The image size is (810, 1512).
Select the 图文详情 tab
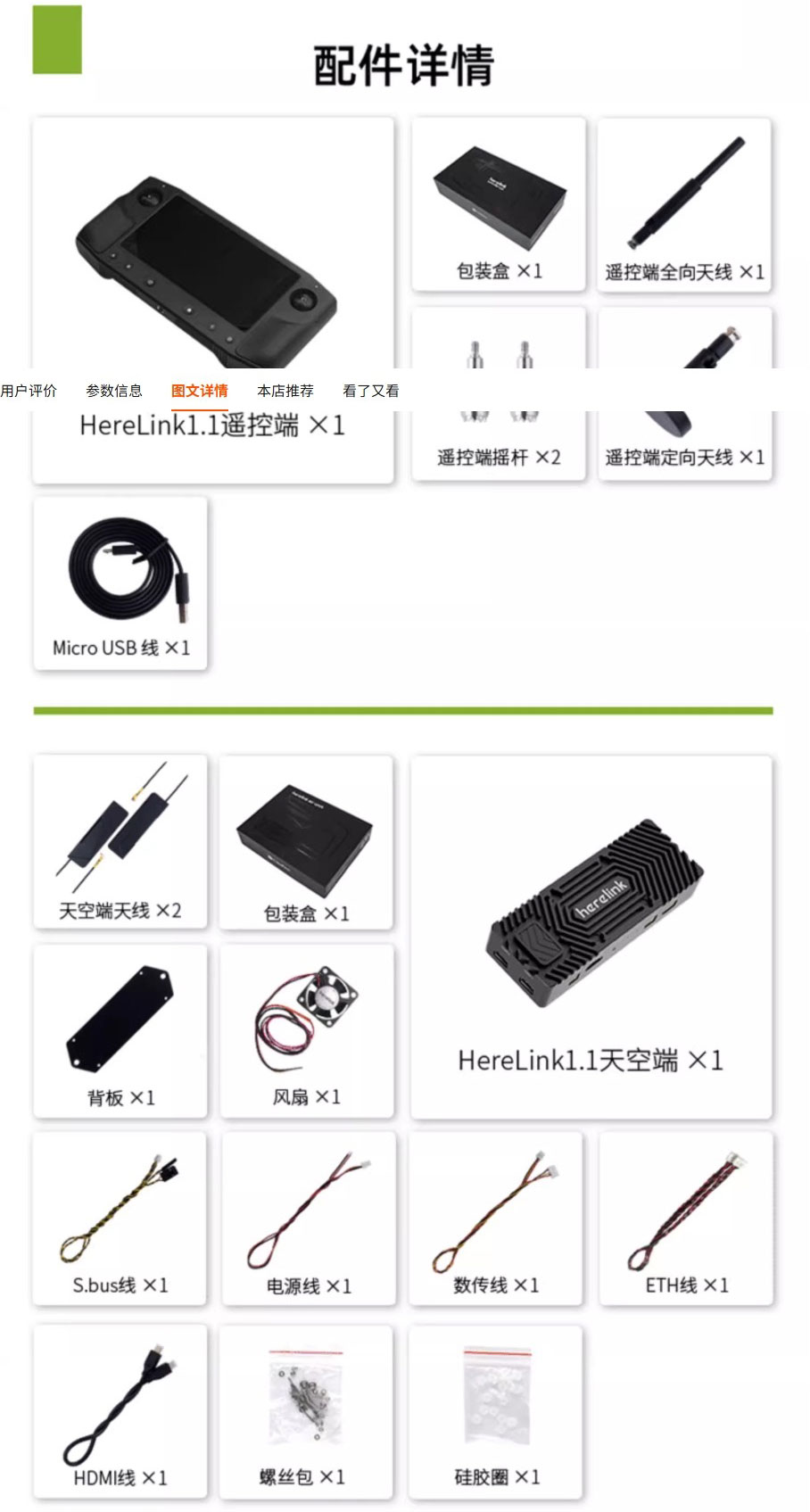[200, 391]
